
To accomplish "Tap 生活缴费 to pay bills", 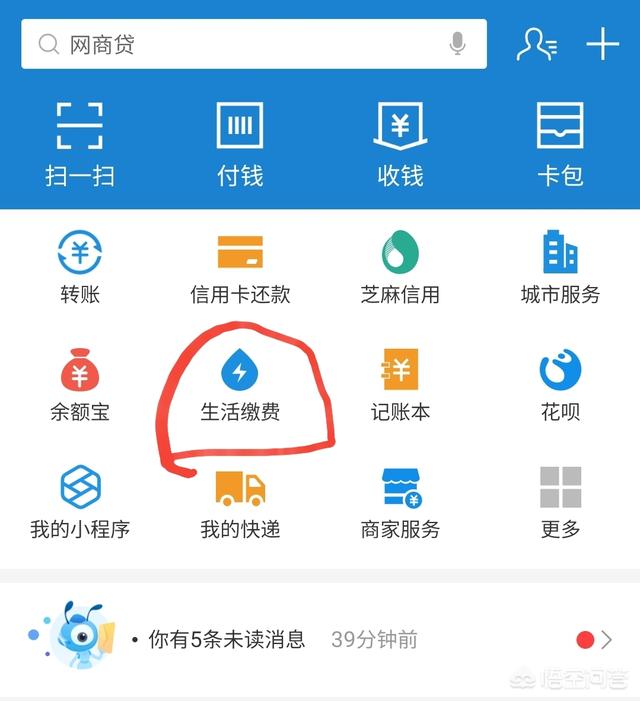I will [x=240, y=385].
